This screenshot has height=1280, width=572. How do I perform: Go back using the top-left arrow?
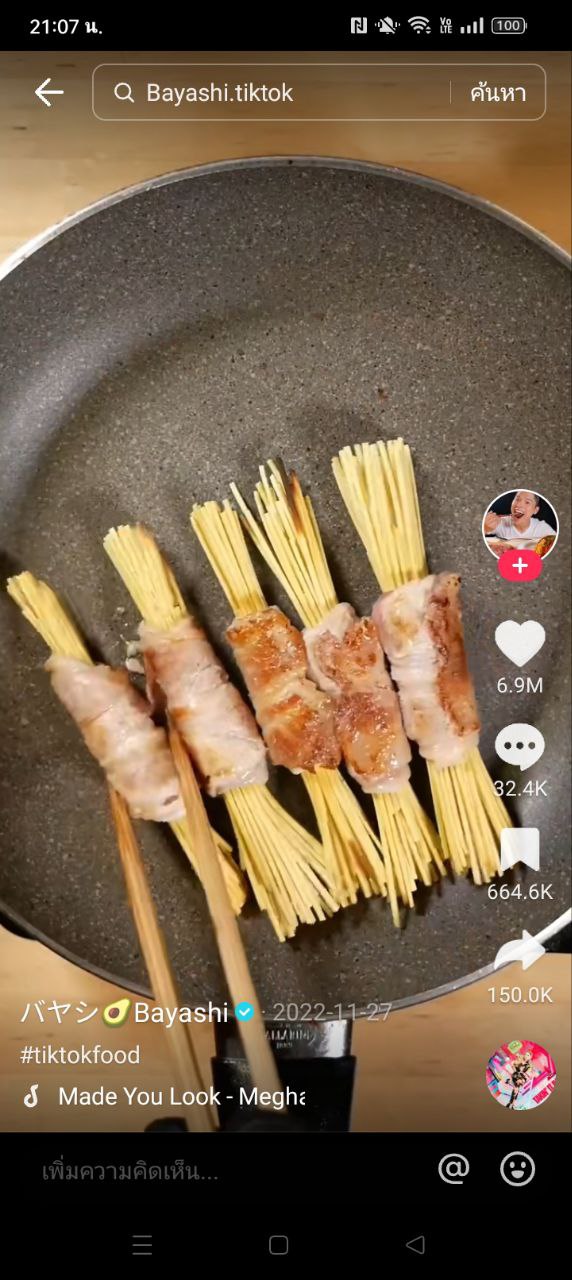click(48, 93)
